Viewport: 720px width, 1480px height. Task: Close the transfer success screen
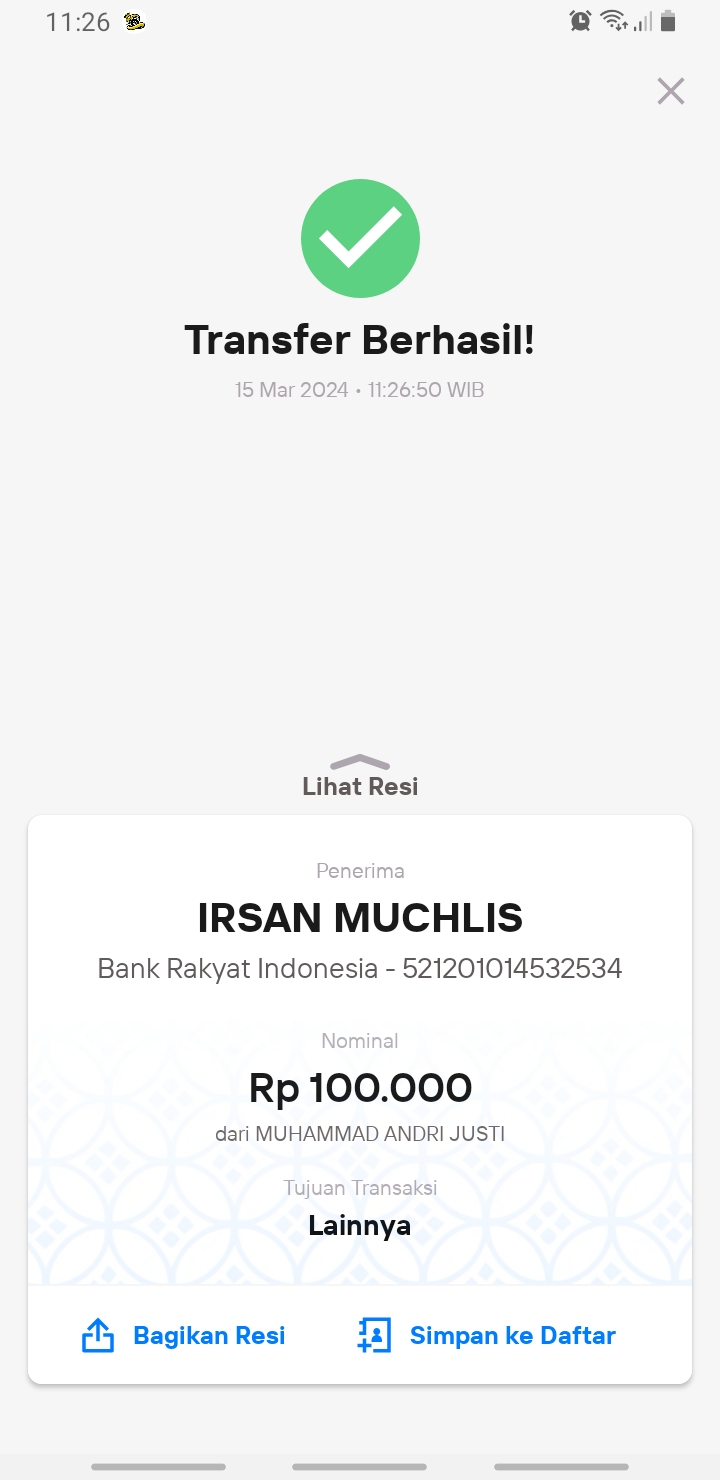point(670,91)
